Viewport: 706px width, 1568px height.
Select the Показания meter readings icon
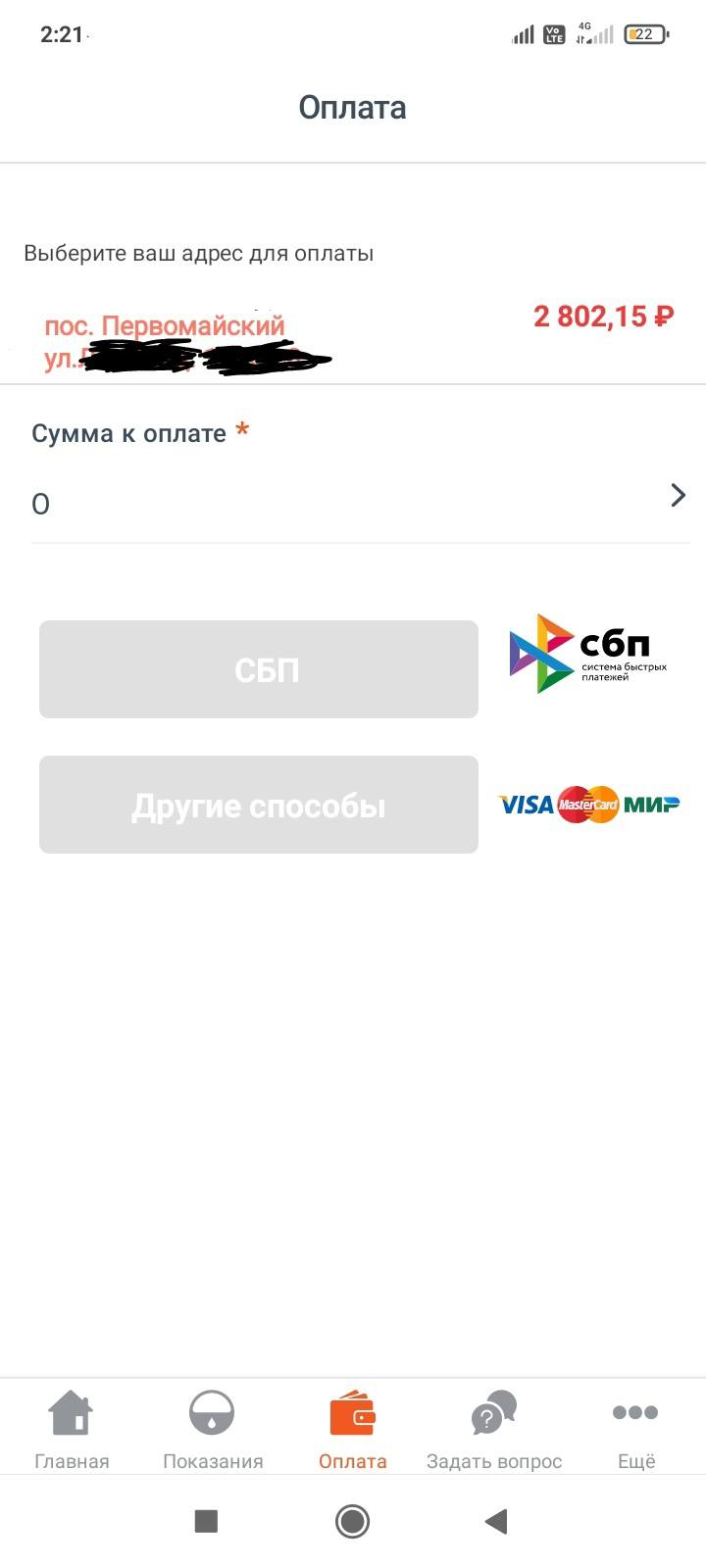tap(212, 1414)
